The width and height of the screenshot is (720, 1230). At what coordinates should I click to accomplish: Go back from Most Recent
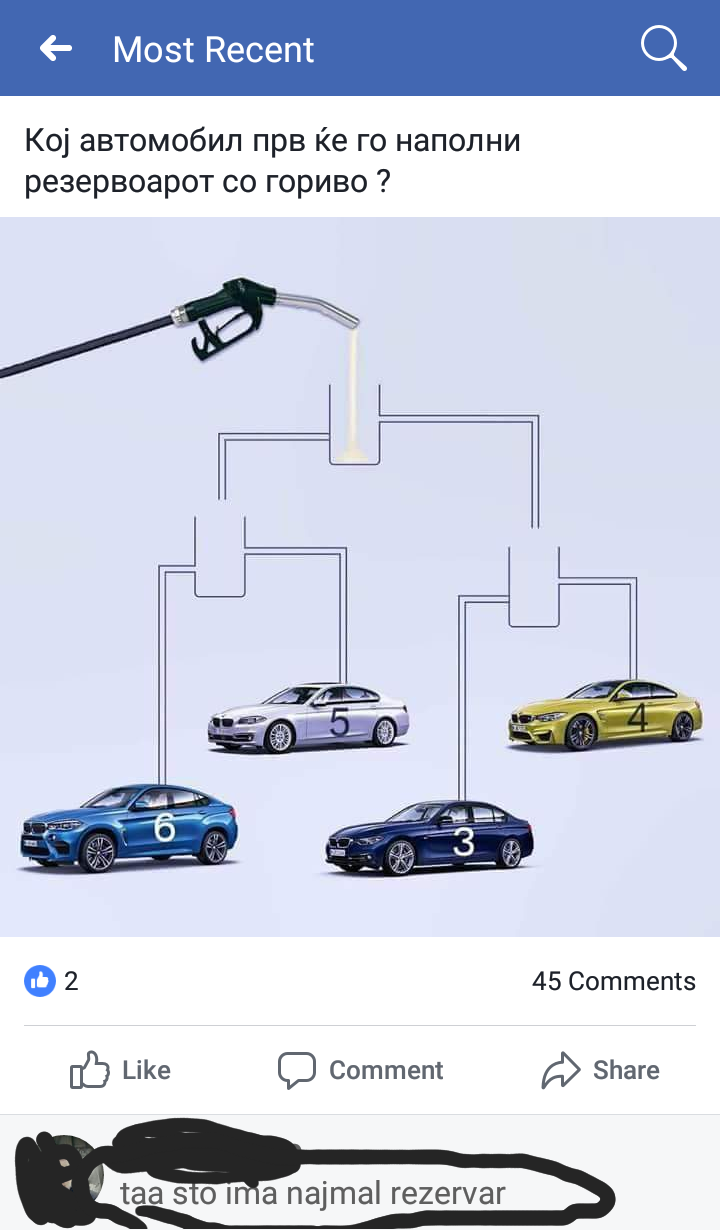point(56,48)
